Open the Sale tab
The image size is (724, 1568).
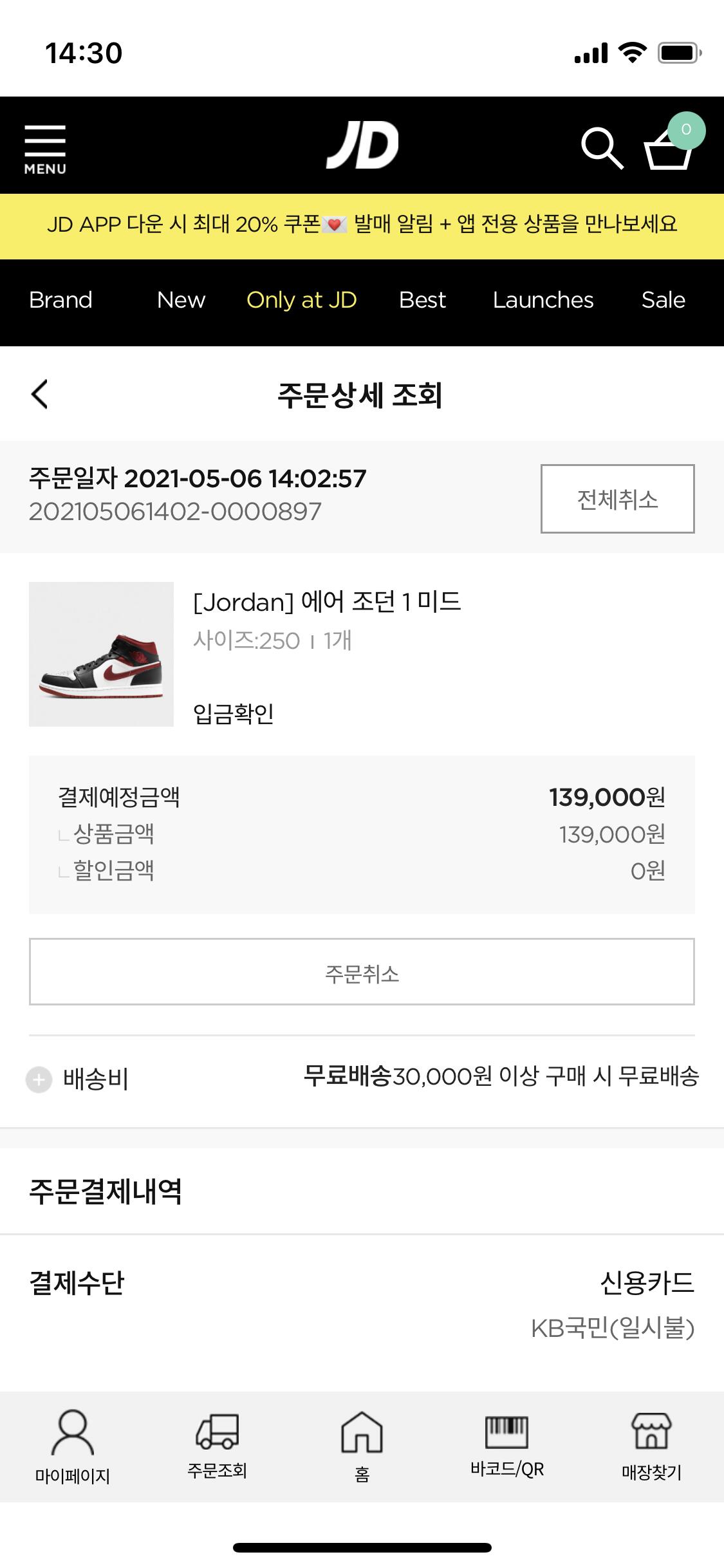click(x=664, y=300)
